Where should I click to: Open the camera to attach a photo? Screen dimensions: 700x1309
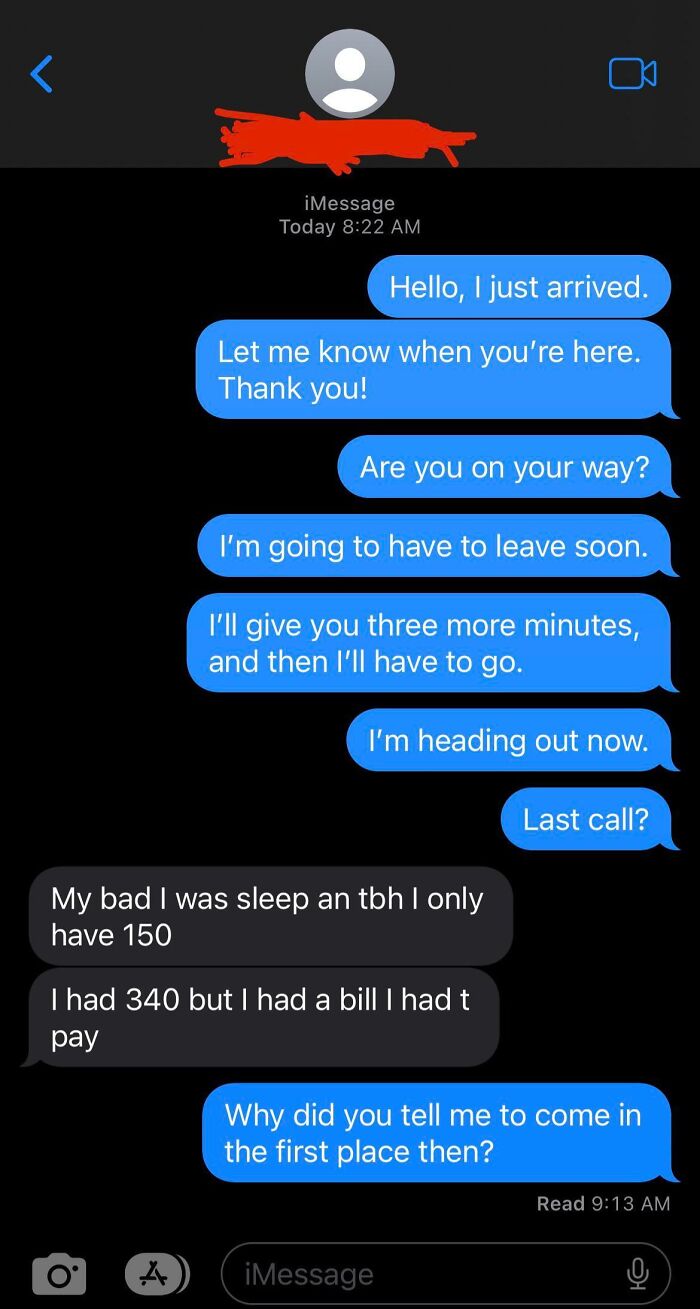[59, 1273]
